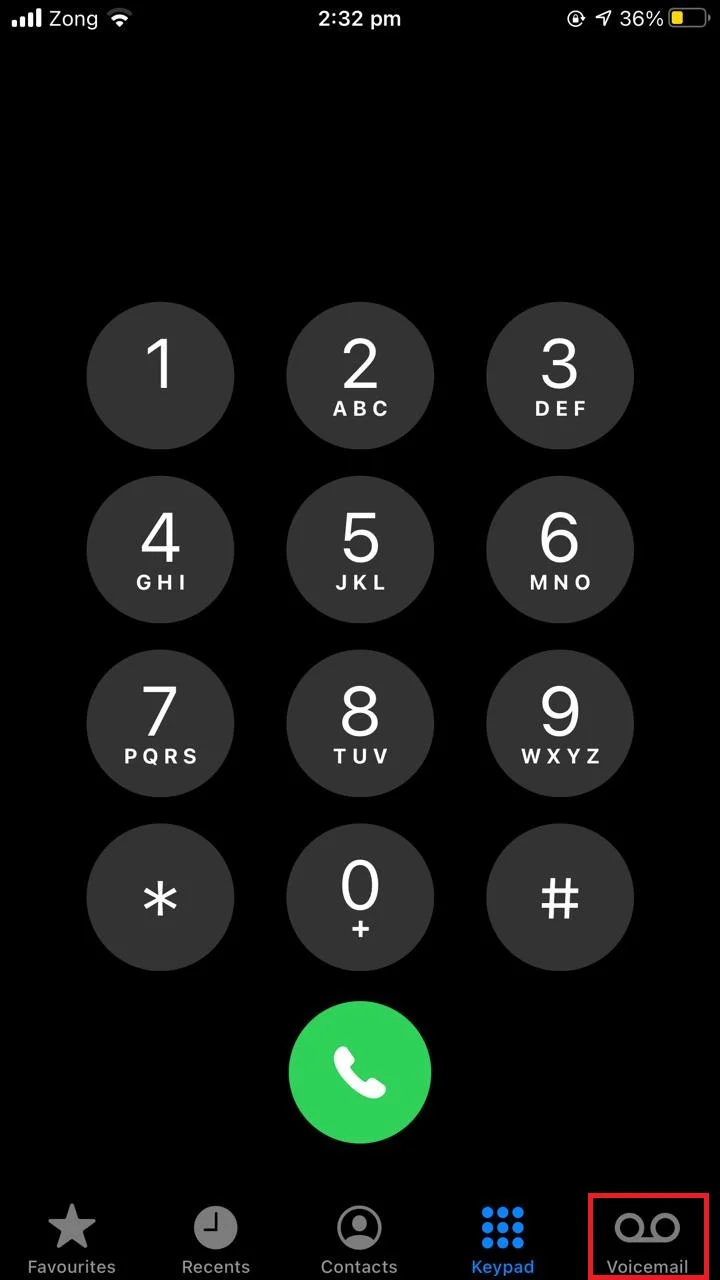Tap the 8 TUV key

pyautogui.click(x=360, y=724)
